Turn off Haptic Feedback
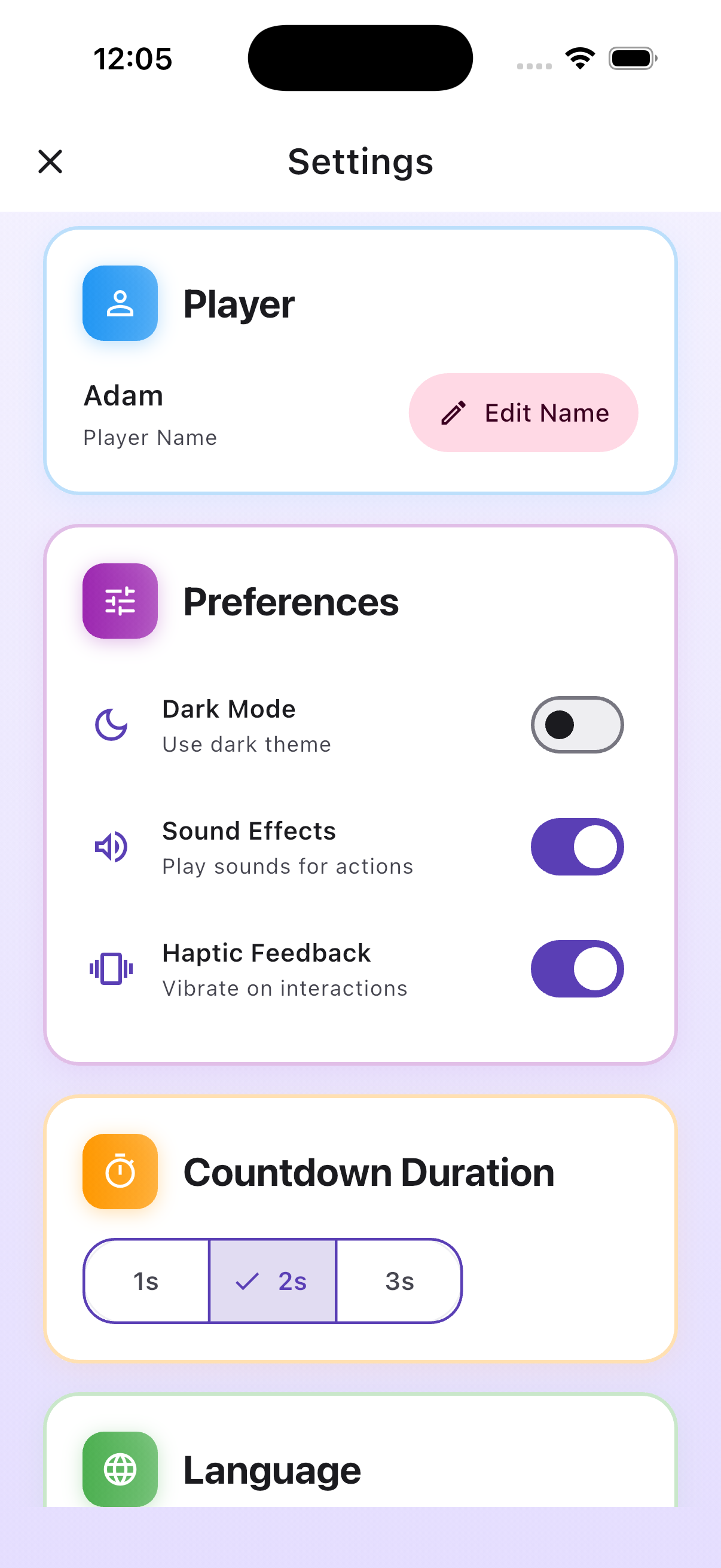This screenshot has height=1568, width=721. 577,969
